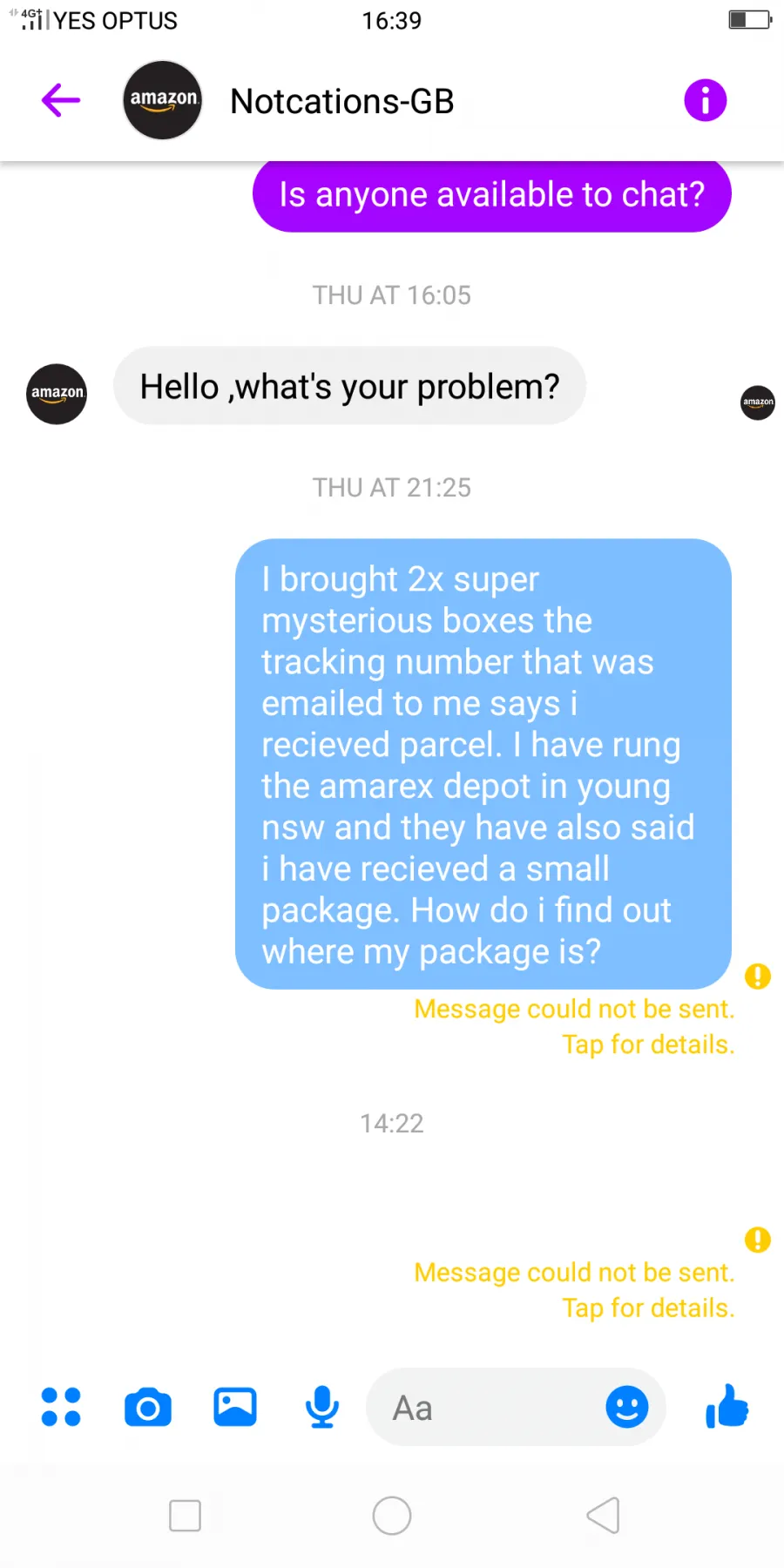
Task: Open the emoji picker smiley
Action: [627, 1407]
